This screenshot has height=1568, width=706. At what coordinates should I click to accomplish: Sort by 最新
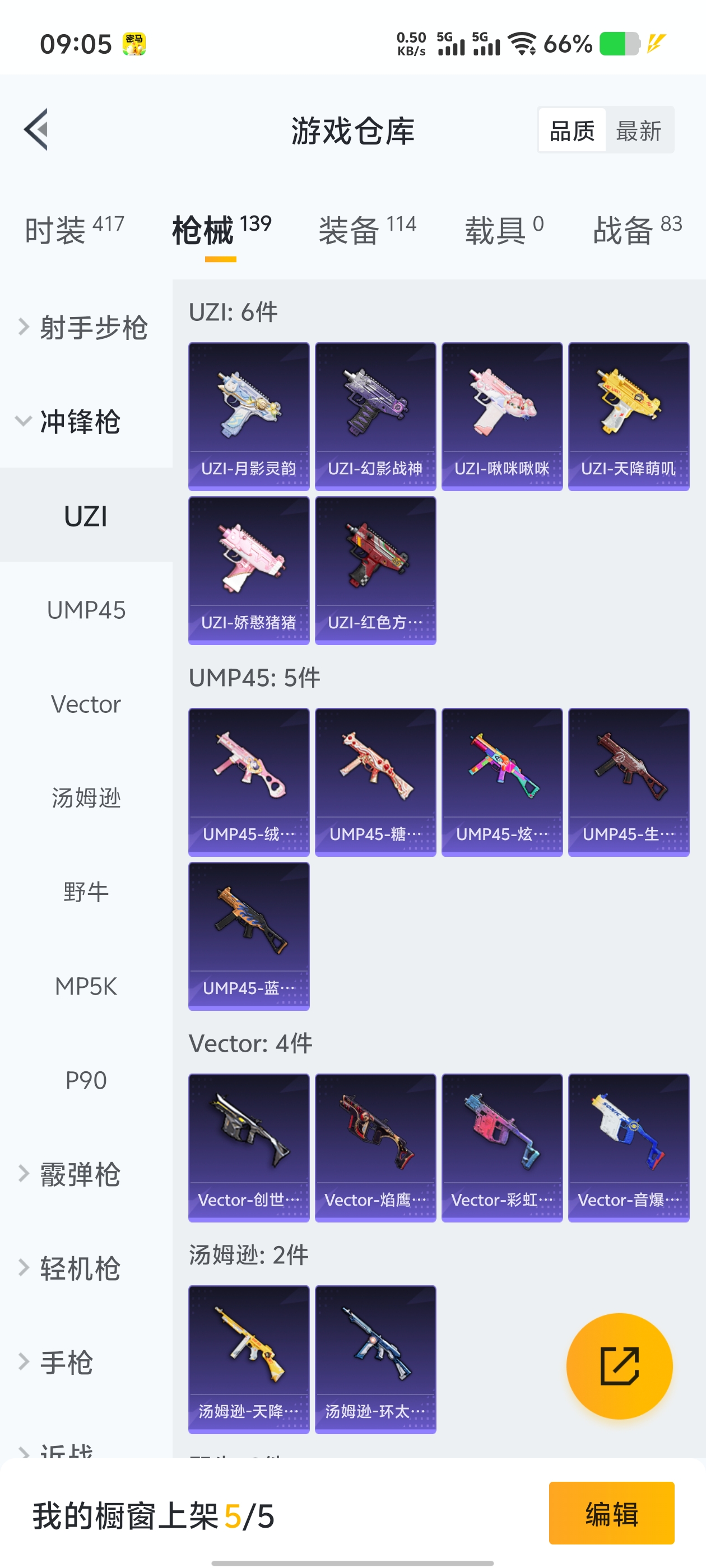pyautogui.click(x=638, y=131)
